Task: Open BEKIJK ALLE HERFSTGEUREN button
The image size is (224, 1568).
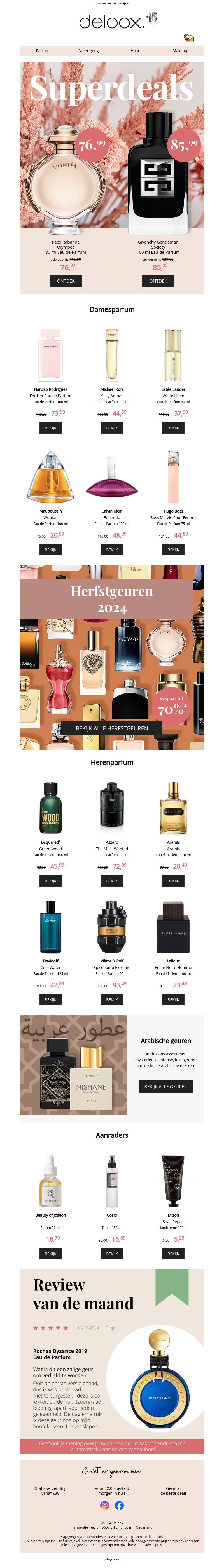Action: (x=112, y=728)
